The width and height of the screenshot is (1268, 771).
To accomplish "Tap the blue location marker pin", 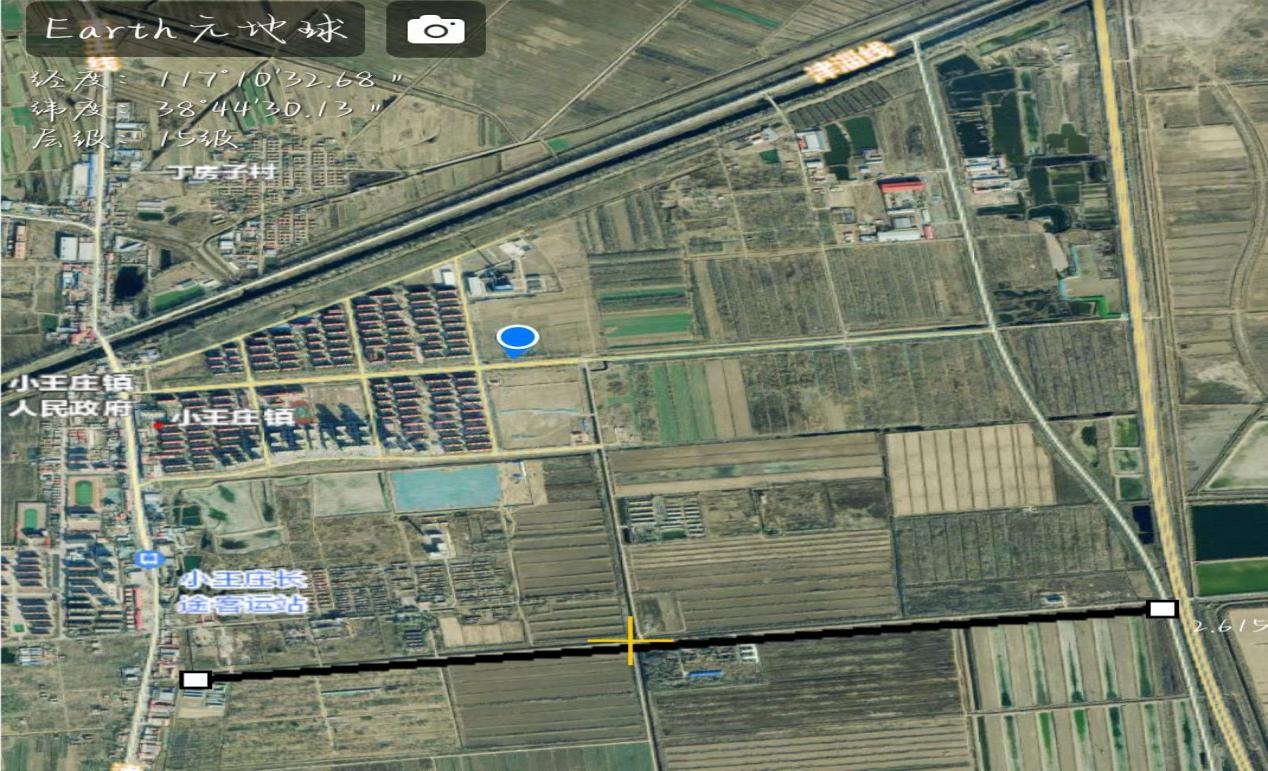I will pyautogui.click(x=517, y=340).
